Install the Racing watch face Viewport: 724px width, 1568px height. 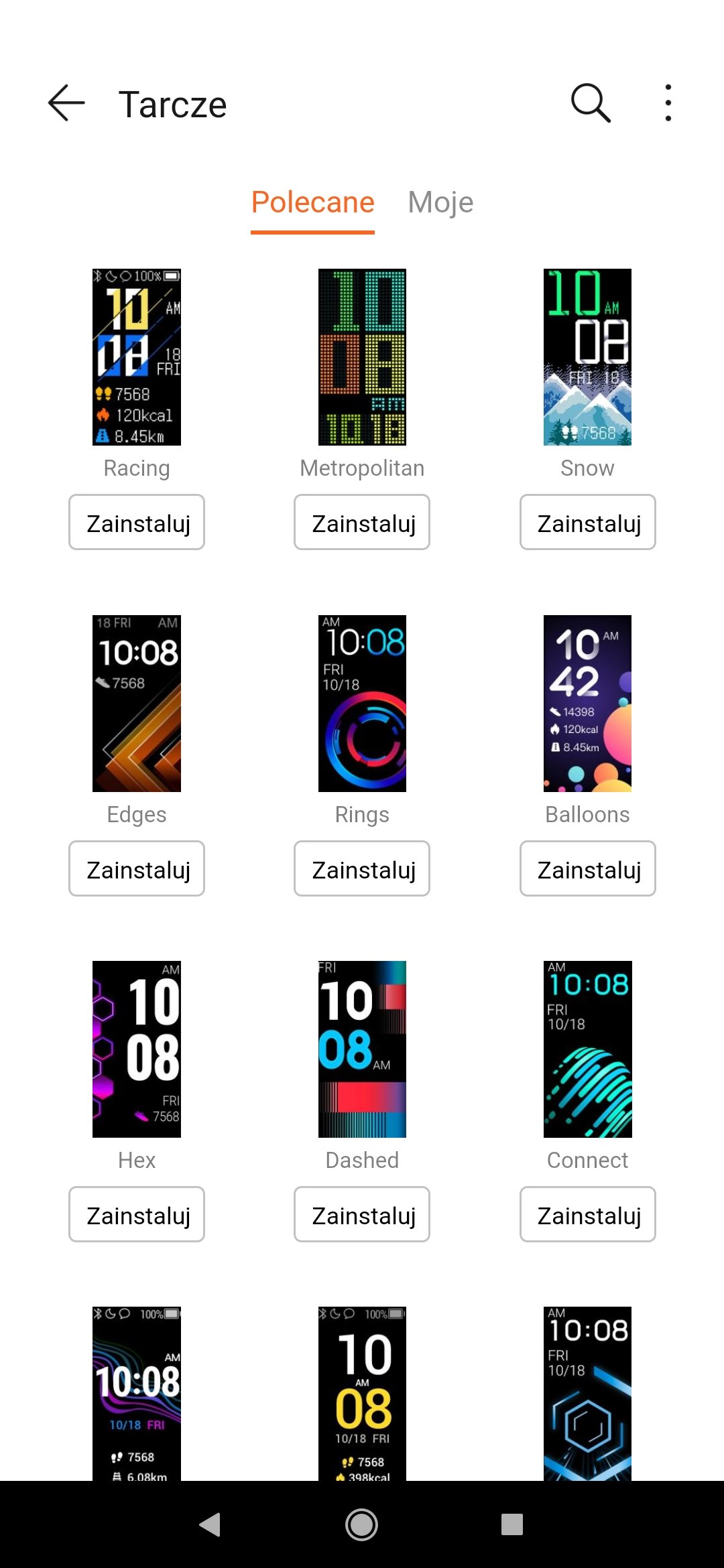pos(137,523)
